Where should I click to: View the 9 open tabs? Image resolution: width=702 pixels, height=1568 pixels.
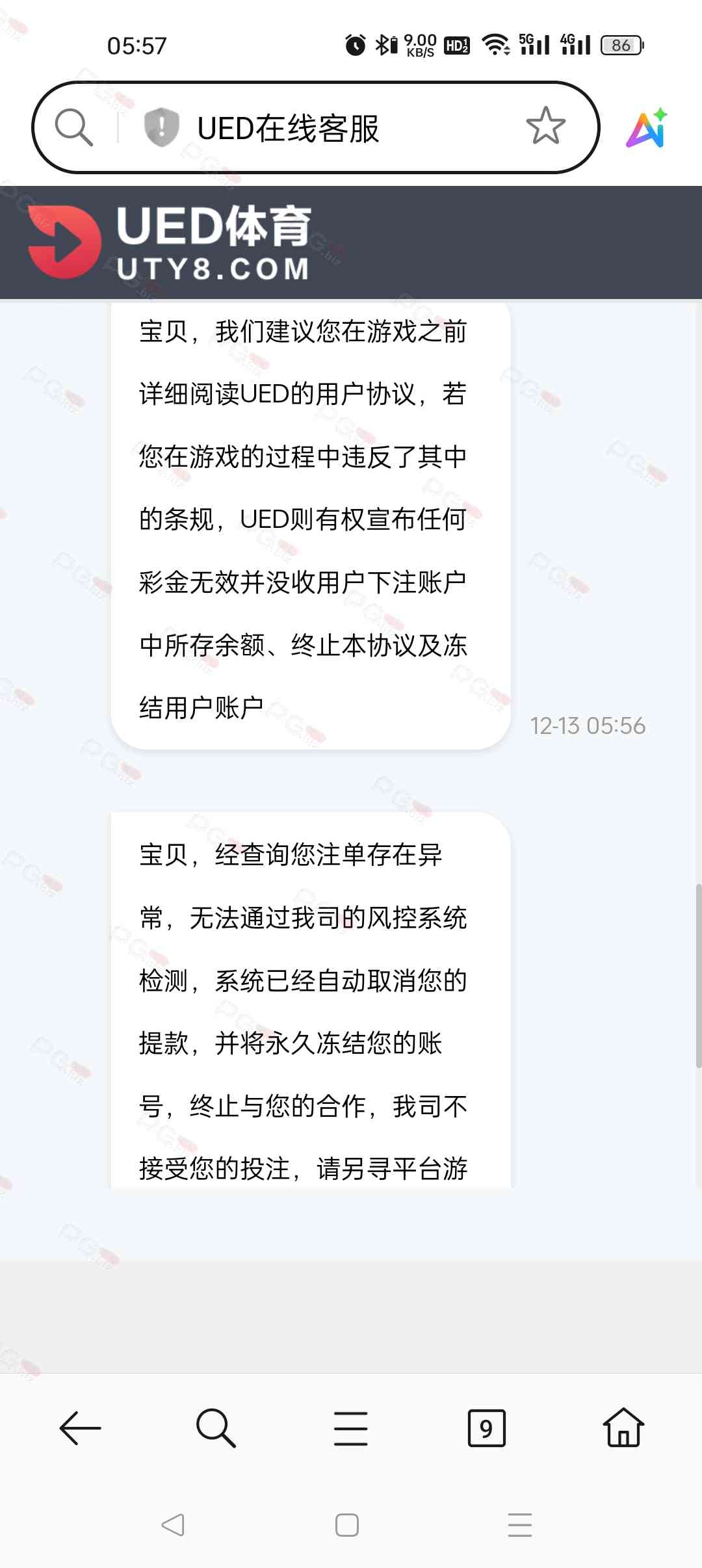[486, 1428]
